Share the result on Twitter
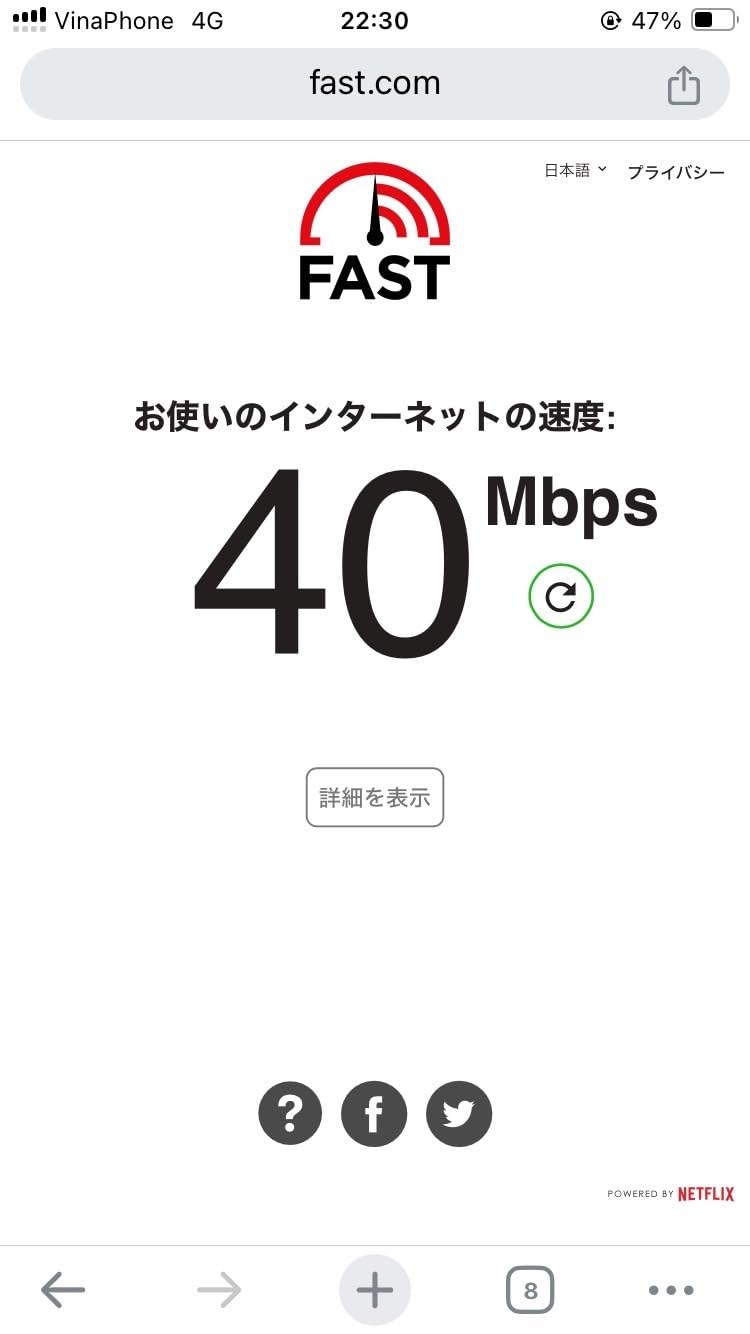Image resolution: width=750 pixels, height=1334 pixels. 459,1113
